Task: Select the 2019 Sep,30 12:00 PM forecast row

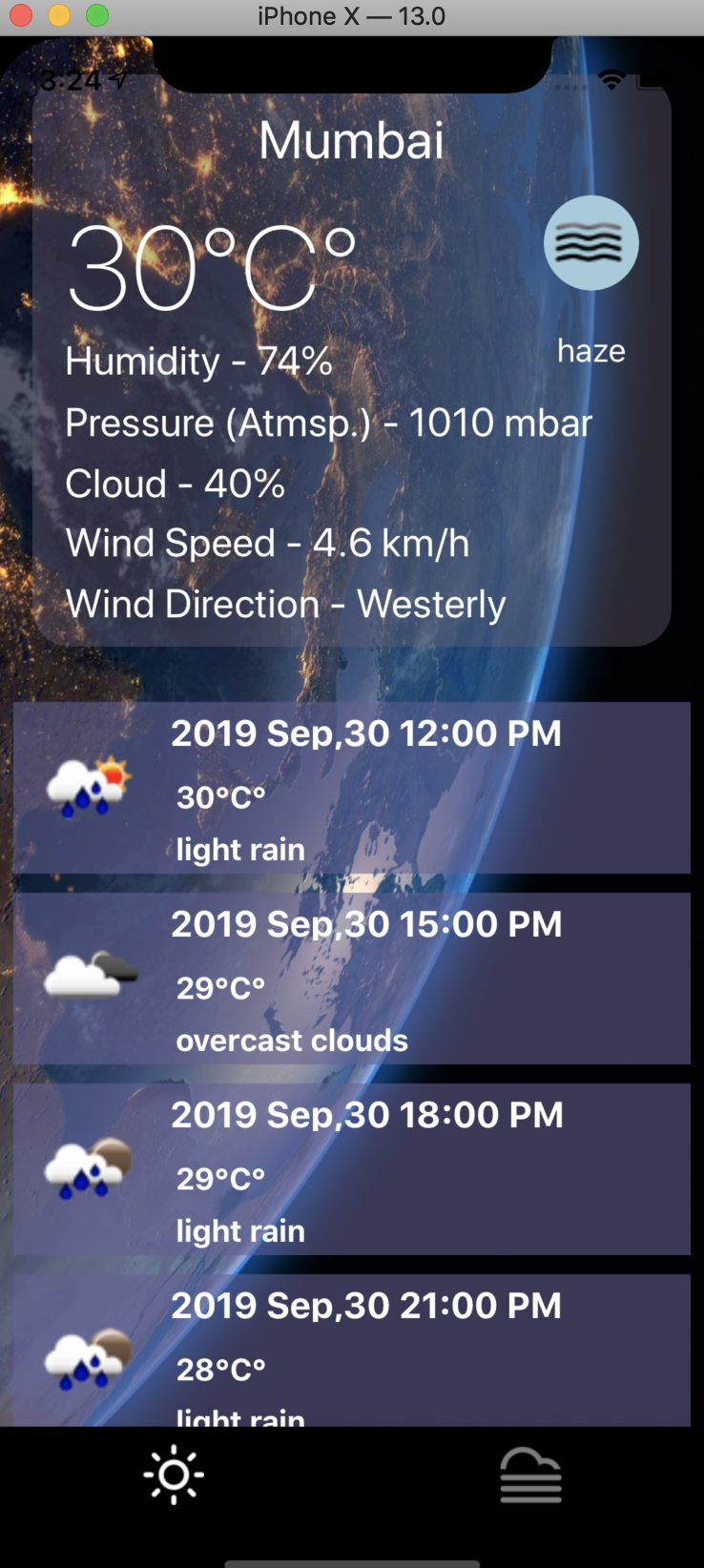Action: [x=352, y=787]
